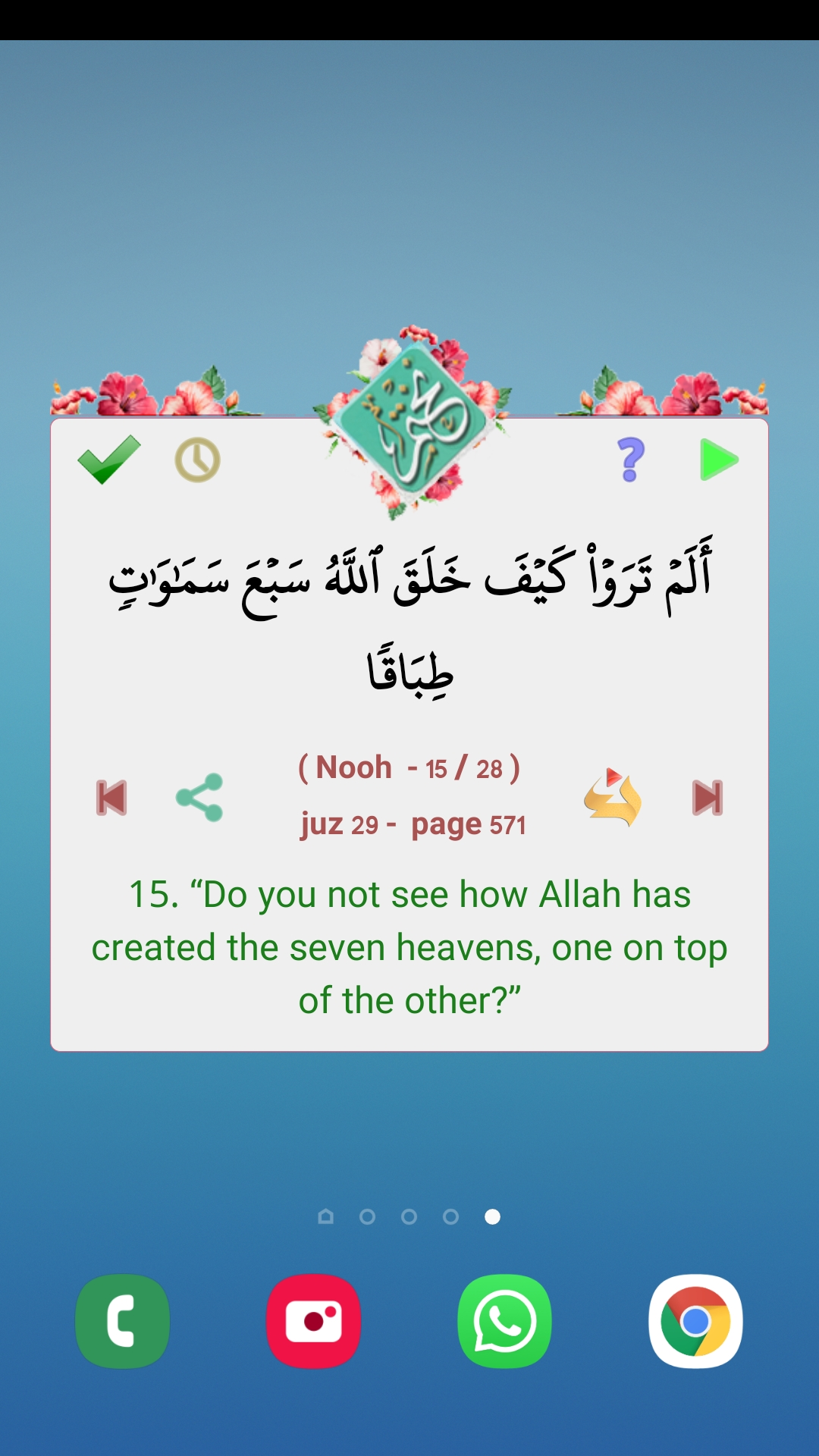Go to the previous verse
Image resolution: width=819 pixels, height=1456 pixels.
[111, 798]
